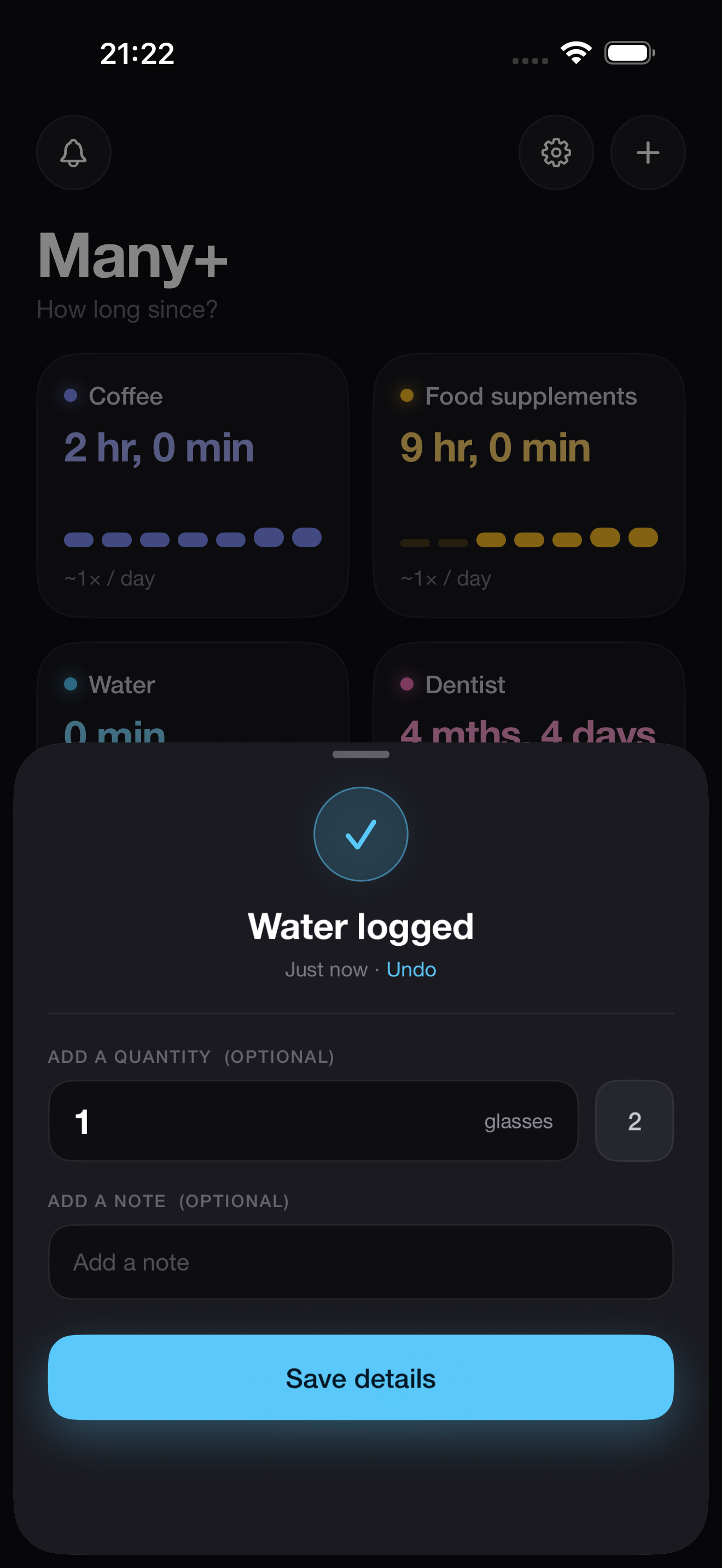The height and width of the screenshot is (1568, 722).
Task: Save details for the water log
Action: [x=360, y=1378]
